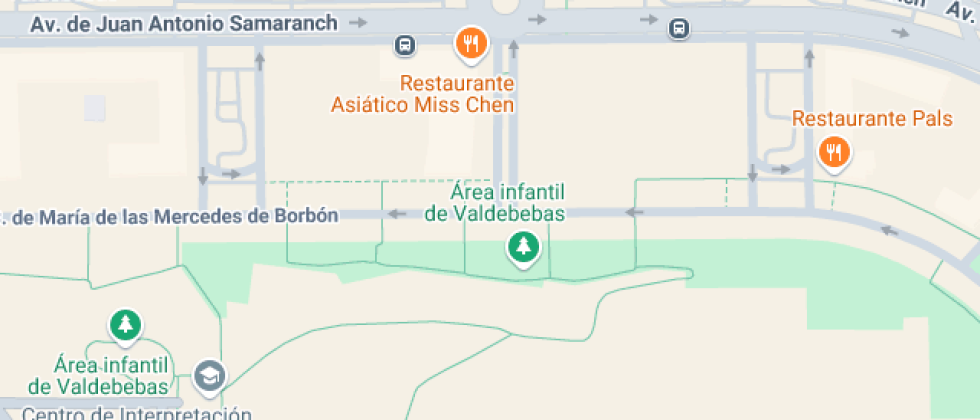980x420 pixels.
Task: Open the Restaurante Asiático Miss Chen pin
Action: coord(471,43)
